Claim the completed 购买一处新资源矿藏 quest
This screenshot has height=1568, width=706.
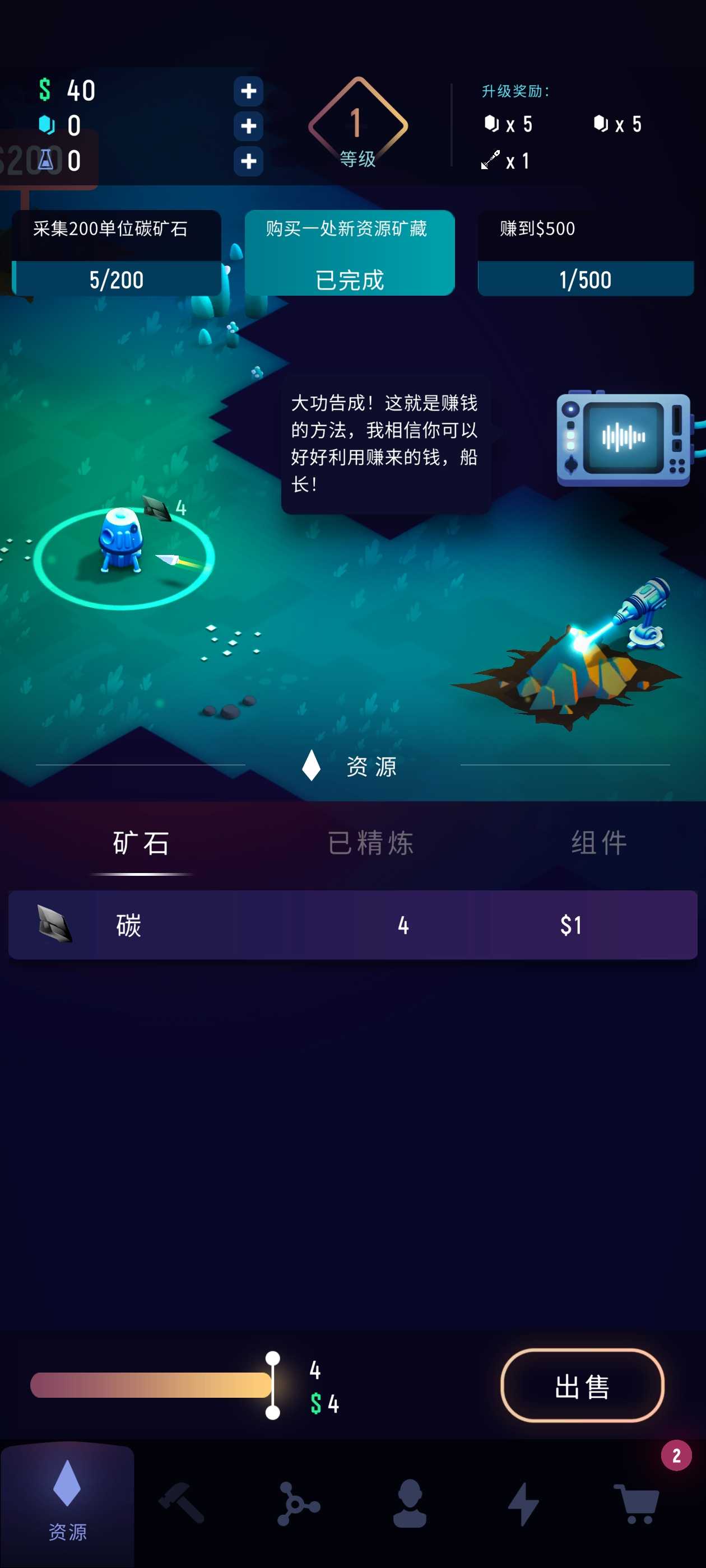pos(350,253)
